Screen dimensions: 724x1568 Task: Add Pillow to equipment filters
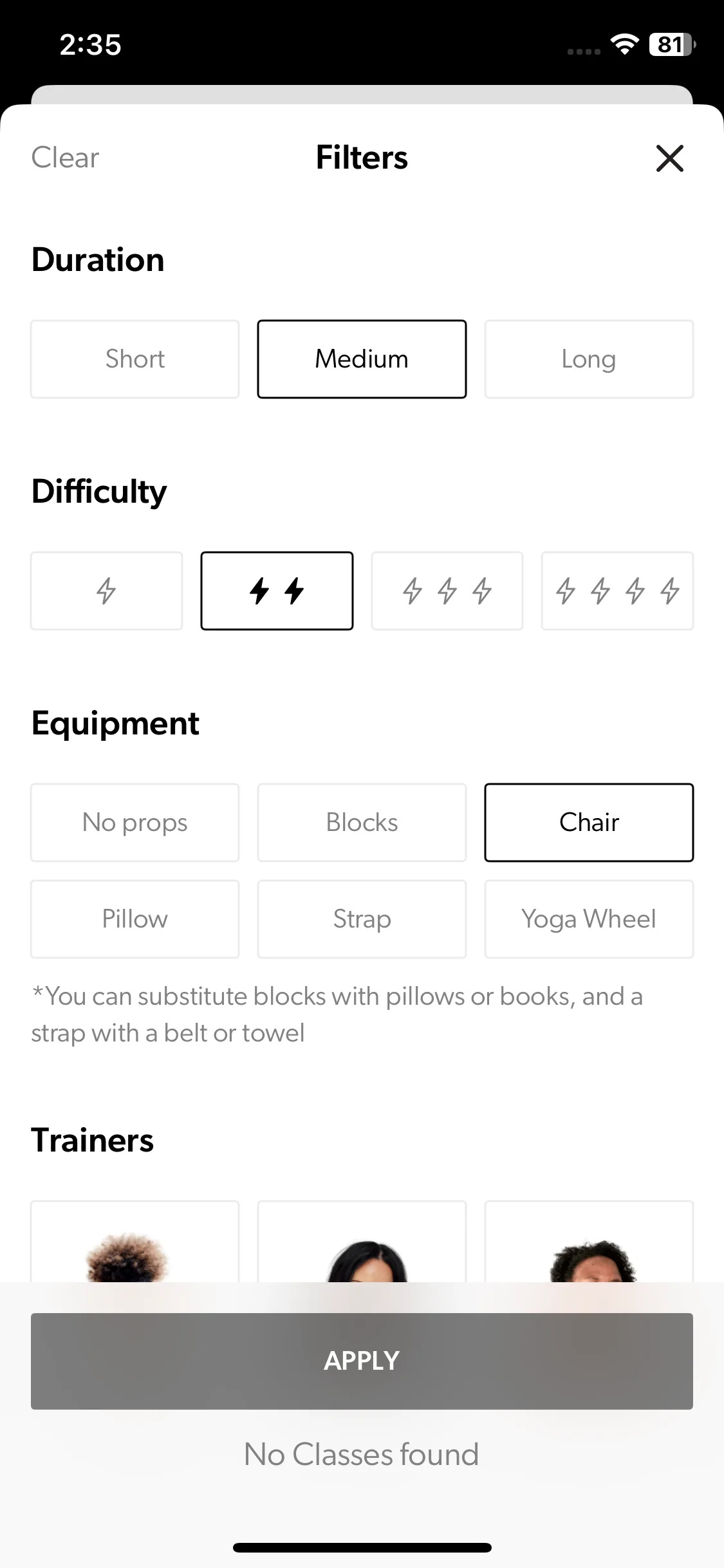coord(135,919)
